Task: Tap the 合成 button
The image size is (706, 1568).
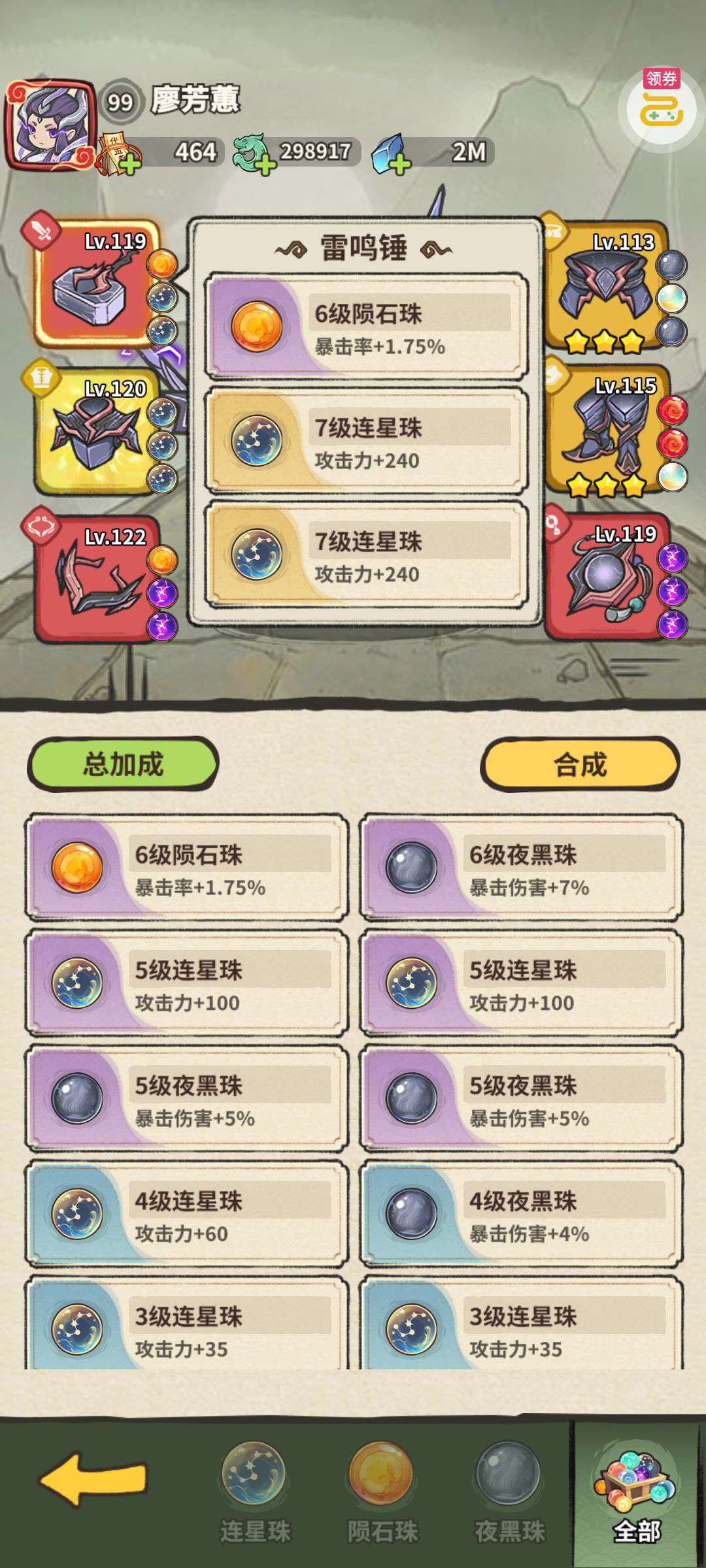Action: (x=580, y=764)
